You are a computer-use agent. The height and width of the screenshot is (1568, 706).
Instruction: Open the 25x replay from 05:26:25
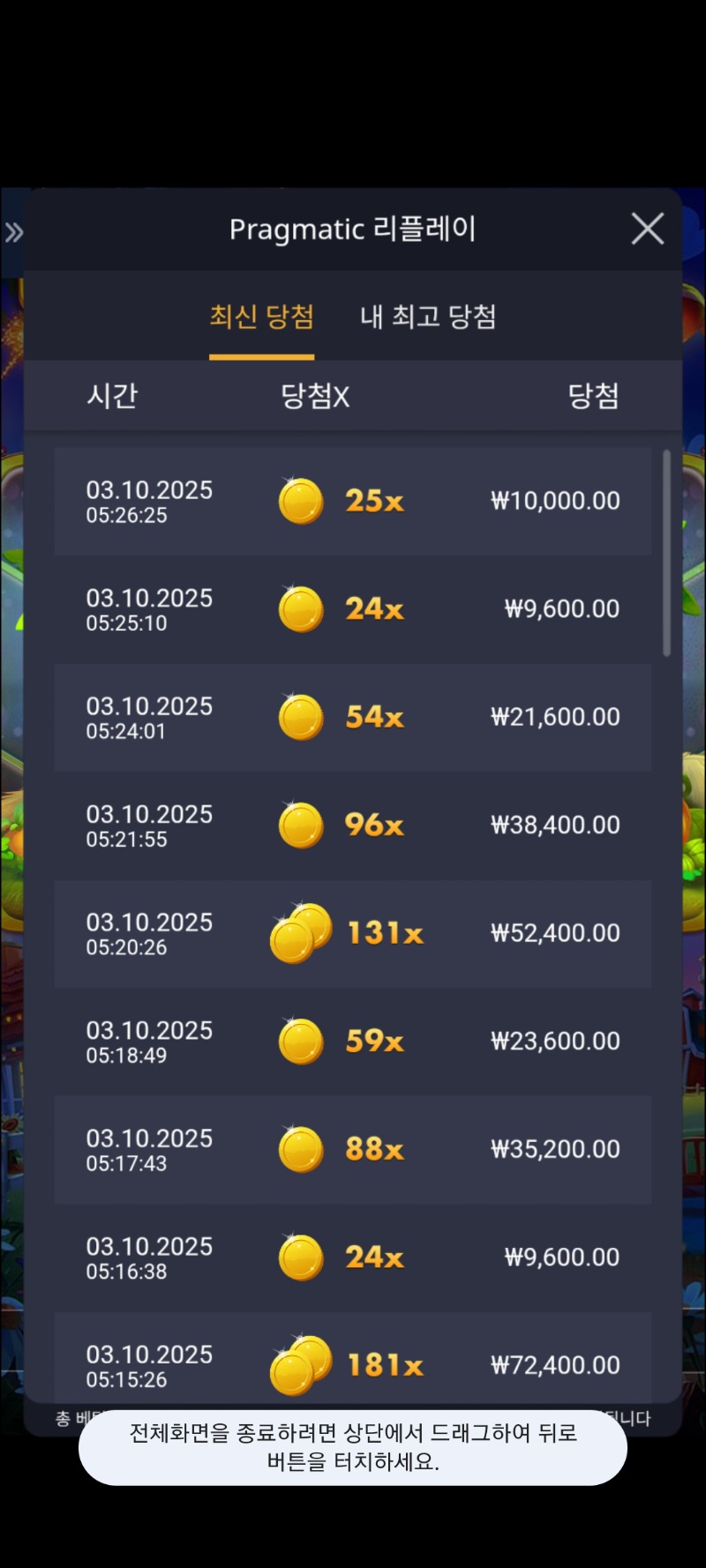(352, 501)
